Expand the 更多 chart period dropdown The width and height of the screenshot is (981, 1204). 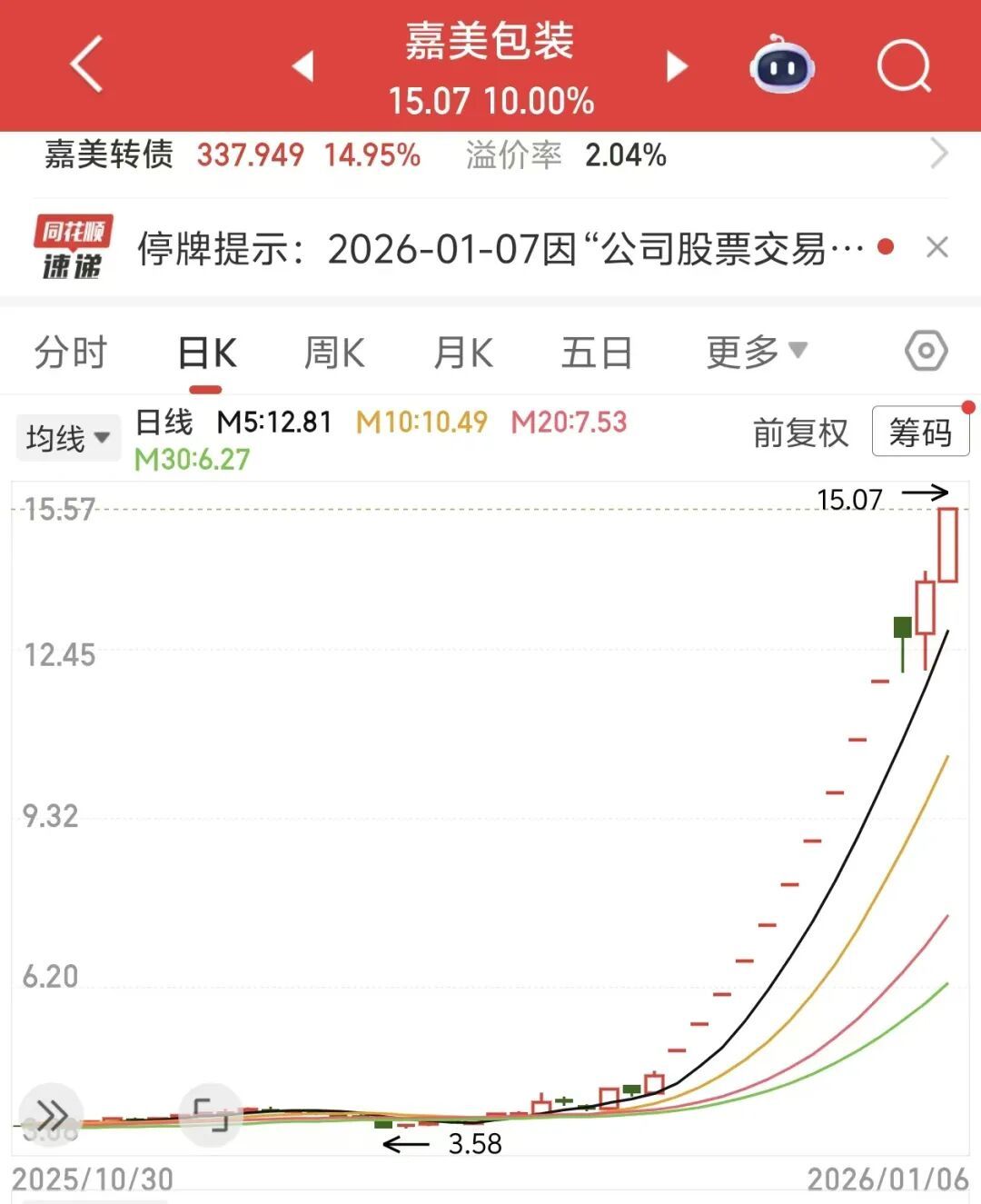[x=756, y=352]
